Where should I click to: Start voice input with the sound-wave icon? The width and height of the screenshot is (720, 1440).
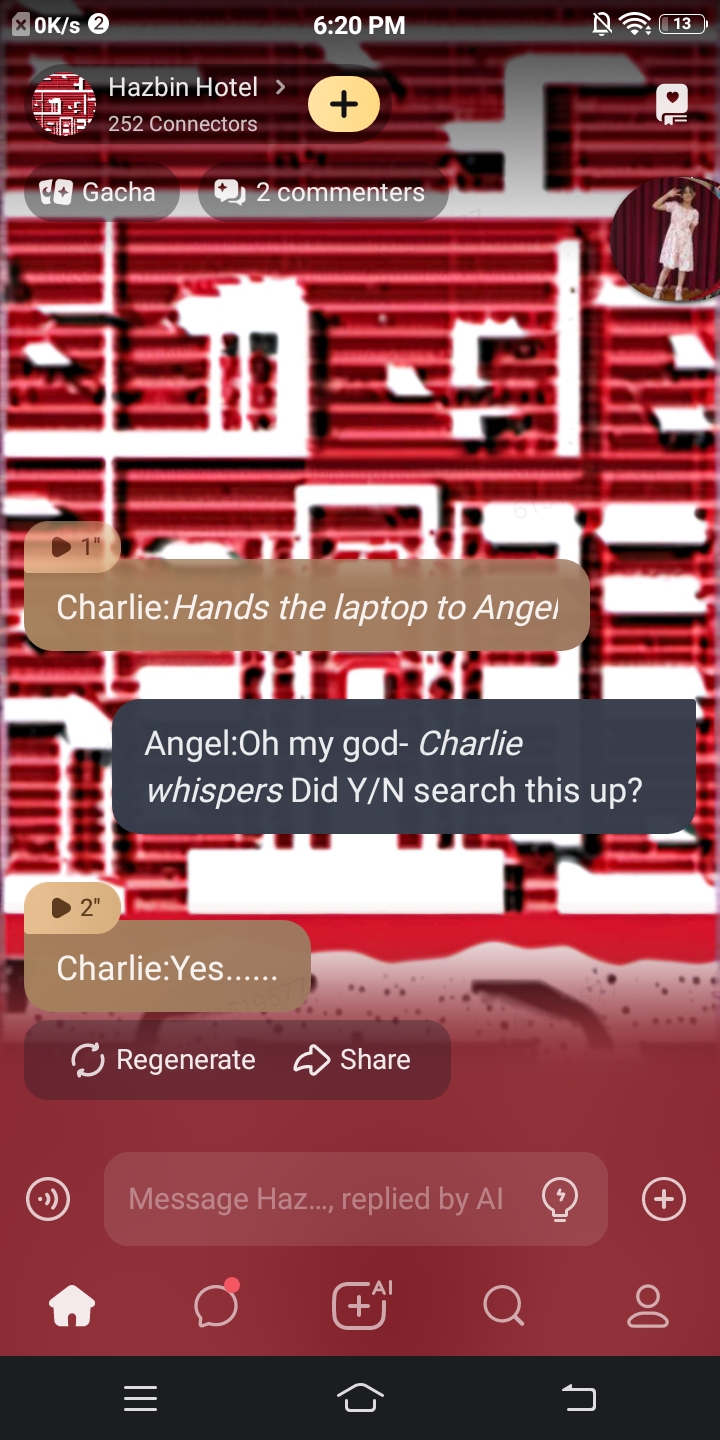pyautogui.click(x=48, y=1199)
